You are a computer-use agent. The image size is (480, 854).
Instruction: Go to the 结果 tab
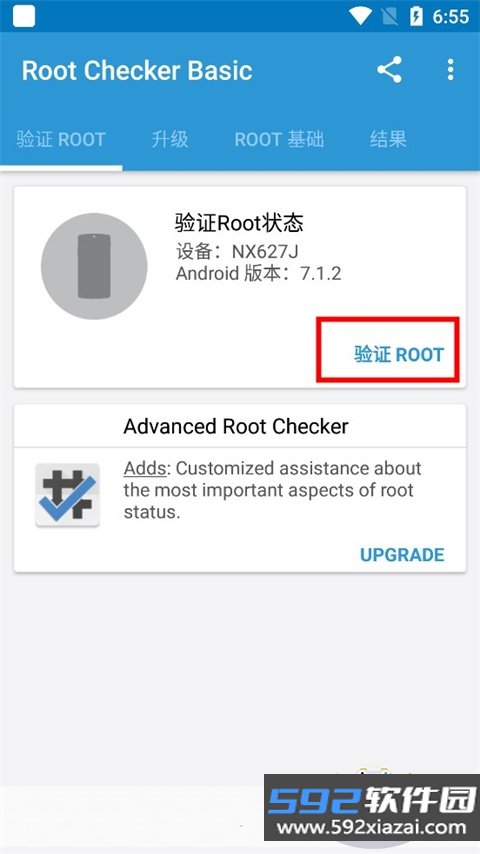(x=388, y=139)
